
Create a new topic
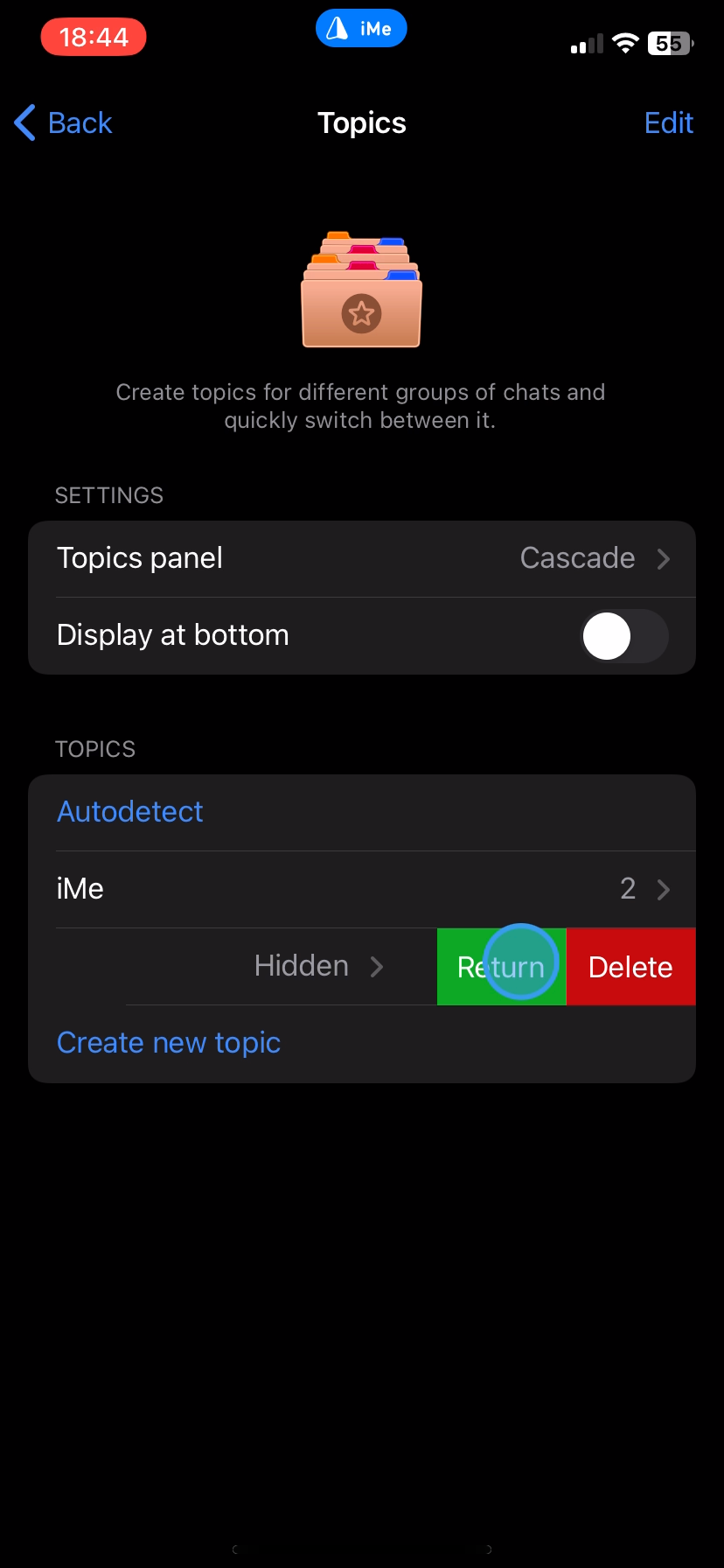169,1043
